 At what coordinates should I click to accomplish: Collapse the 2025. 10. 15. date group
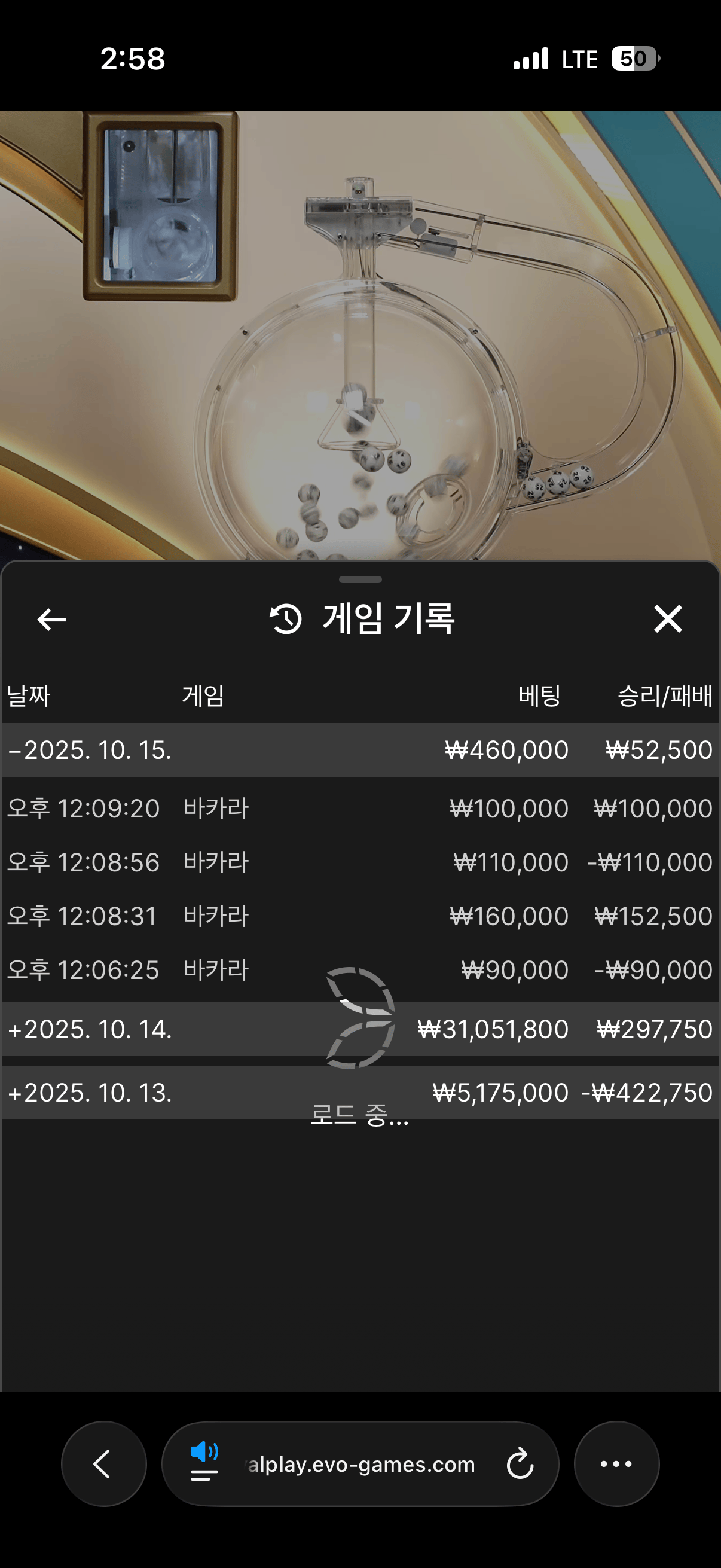[90, 750]
